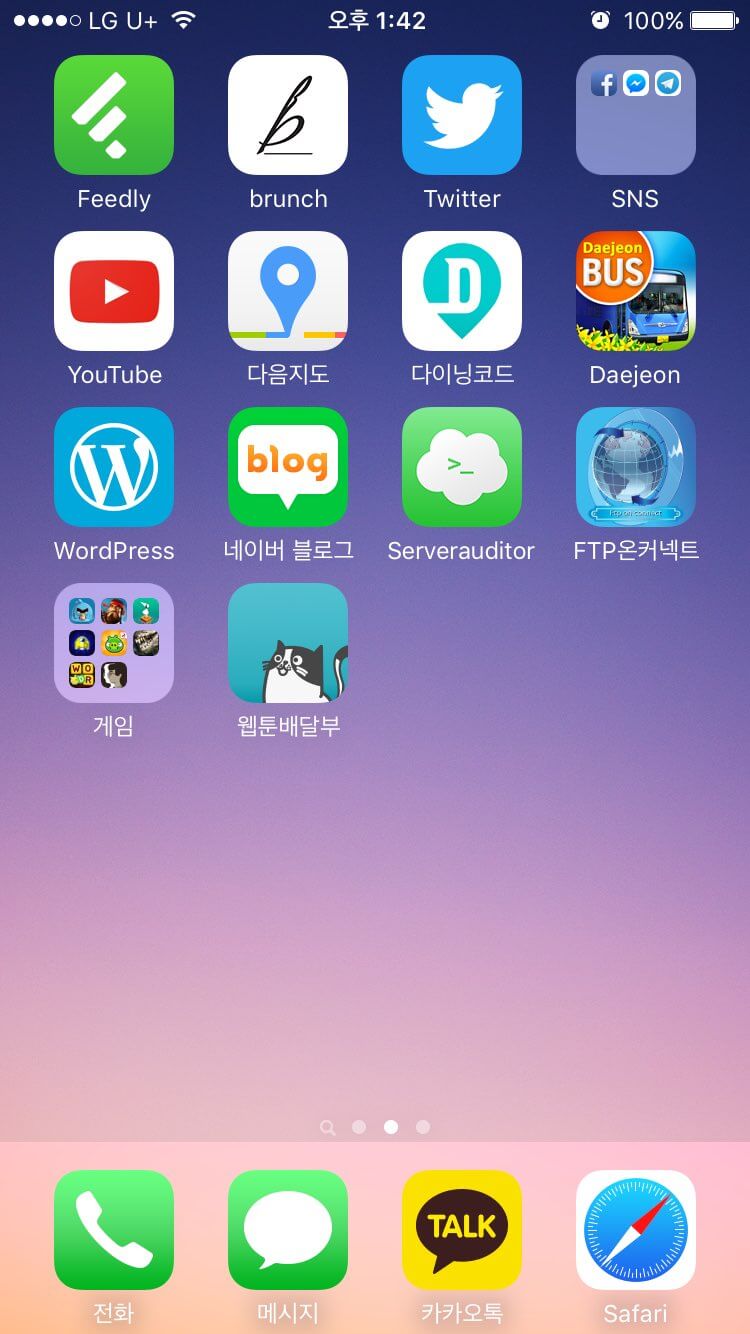Open the Phone (전화) app in dock
The height and width of the screenshot is (1334, 750).
pos(113,1230)
